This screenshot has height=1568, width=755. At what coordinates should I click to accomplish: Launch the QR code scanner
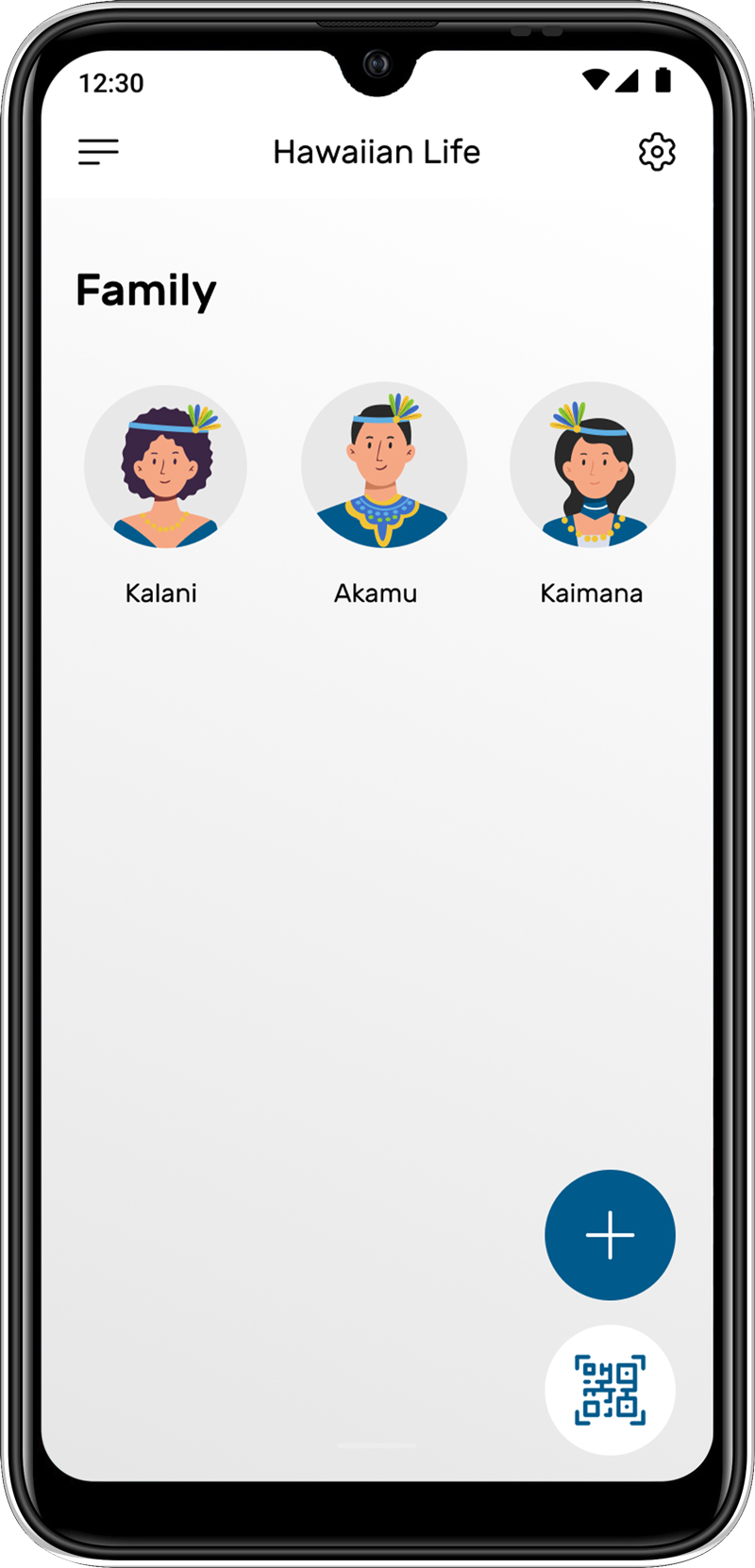[610, 1390]
